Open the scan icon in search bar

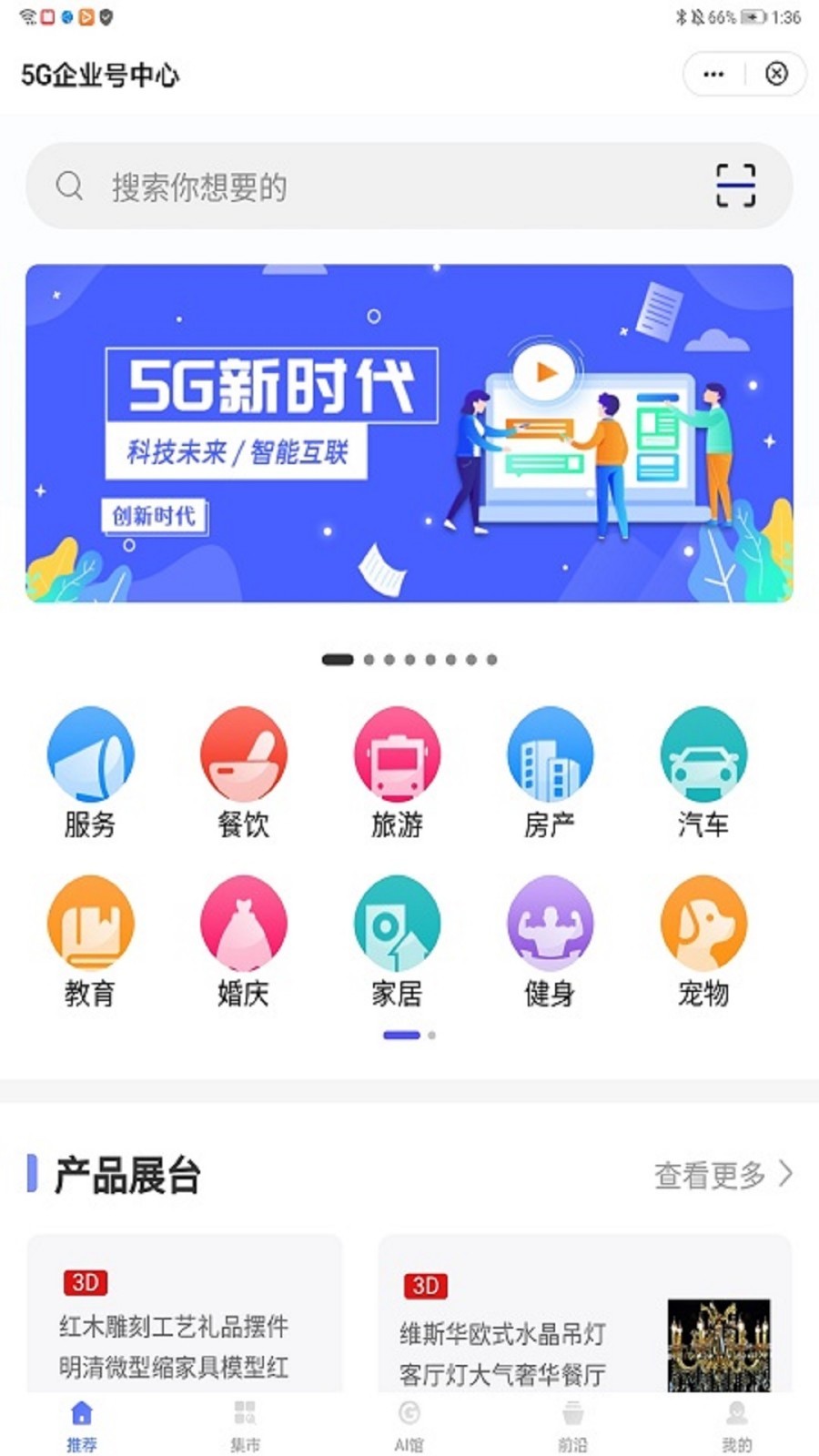tap(734, 186)
